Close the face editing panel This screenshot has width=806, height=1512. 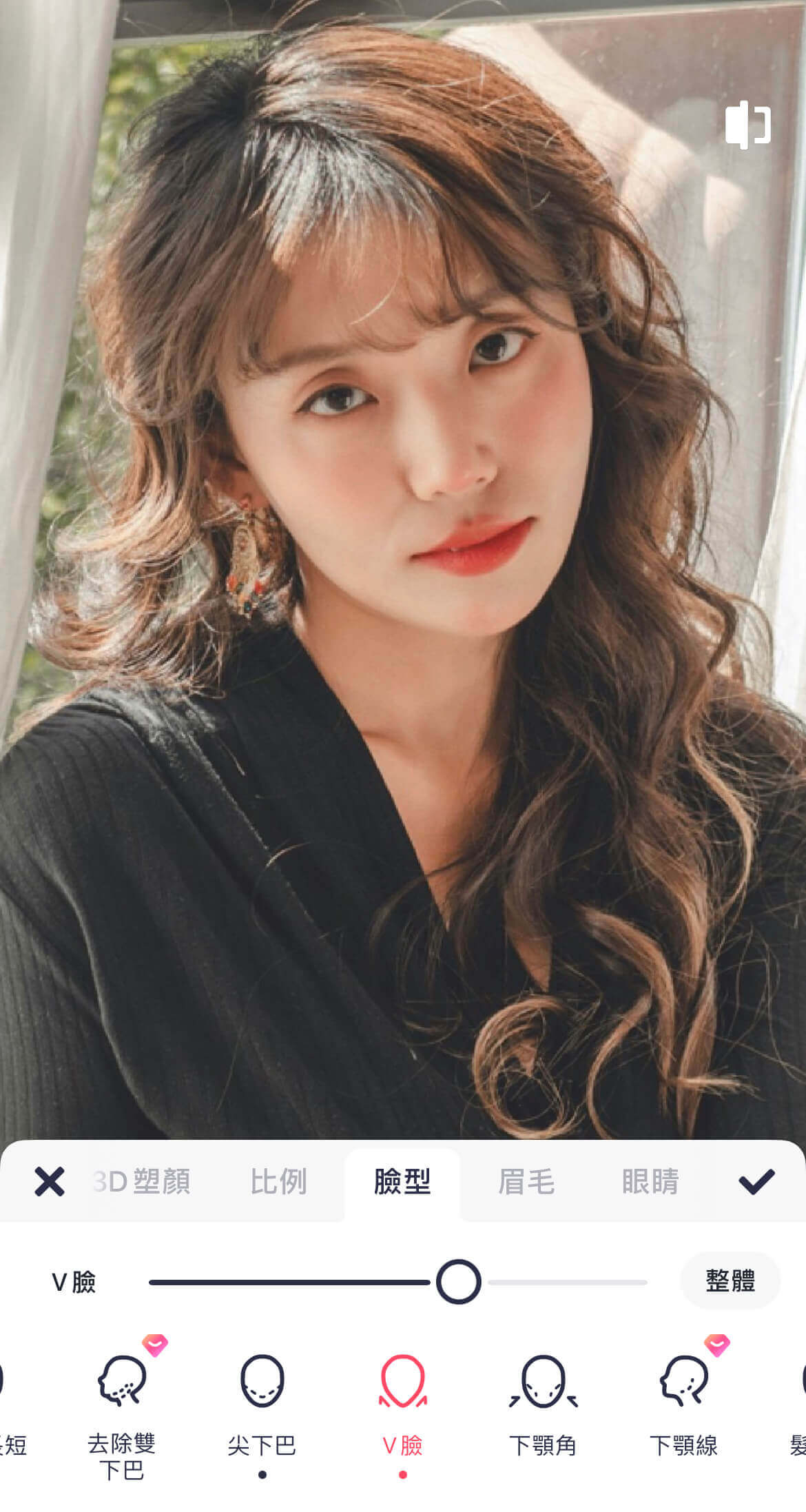tap(50, 1181)
